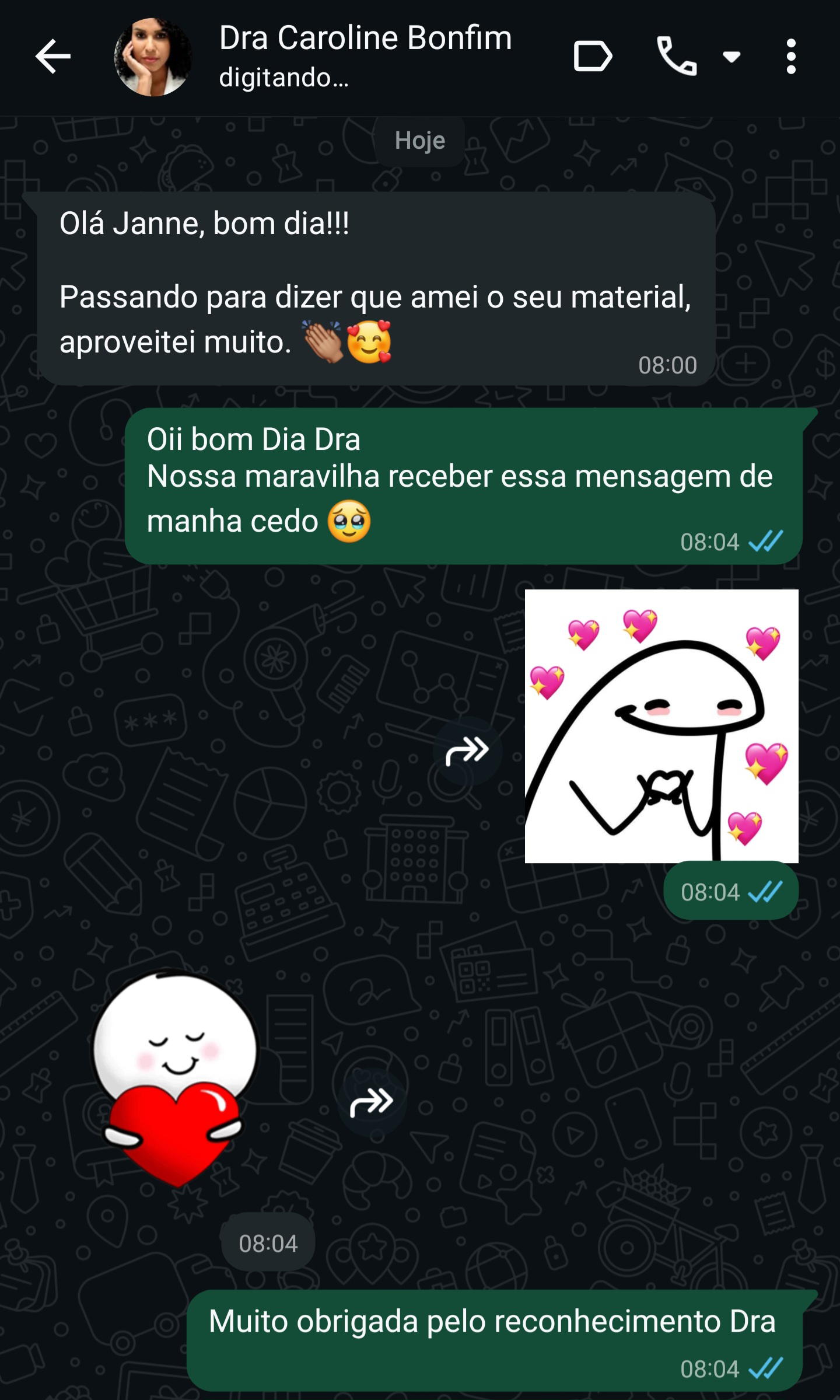The image size is (840, 1400).
Task: Start a voice call with Dra Caroline
Action: (x=677, y=57)
